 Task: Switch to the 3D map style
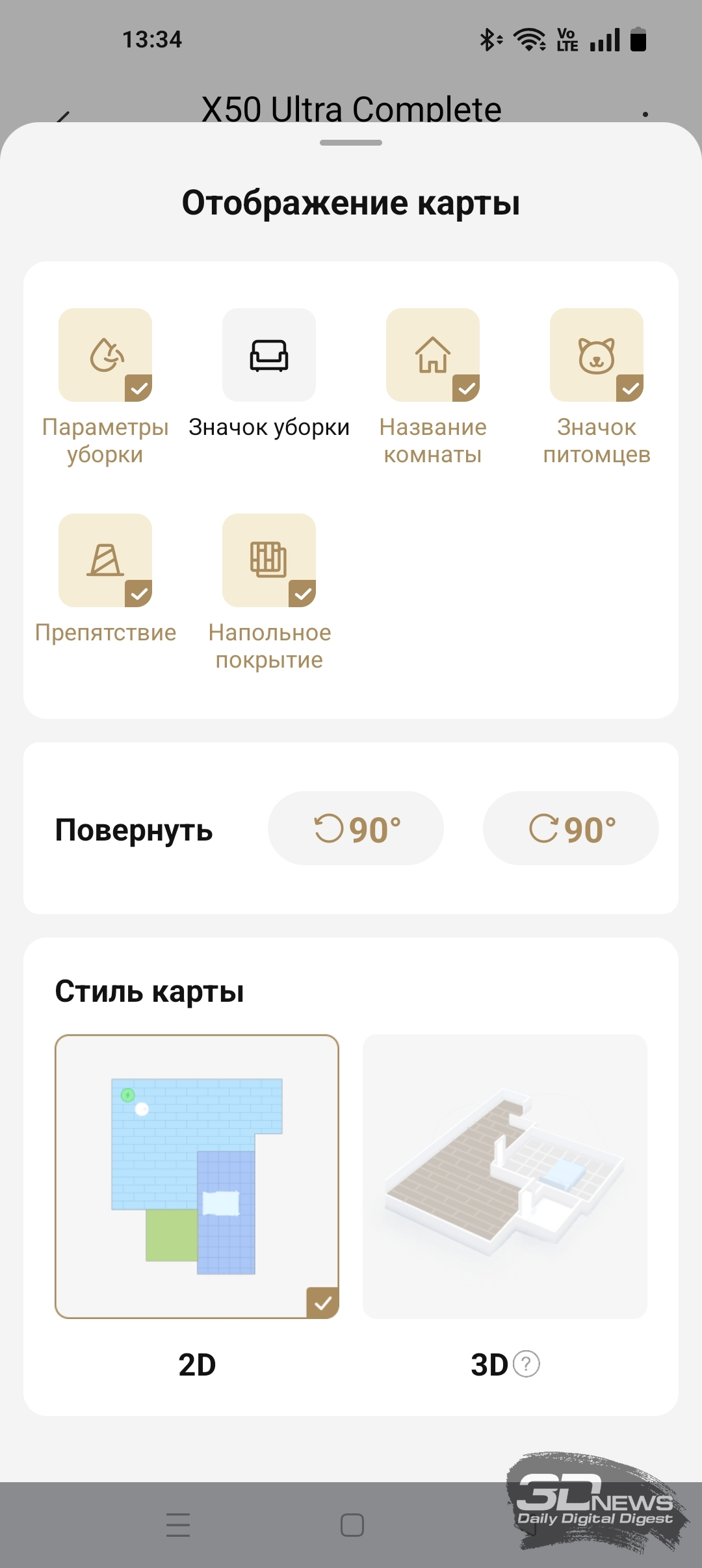(505, 1177)
